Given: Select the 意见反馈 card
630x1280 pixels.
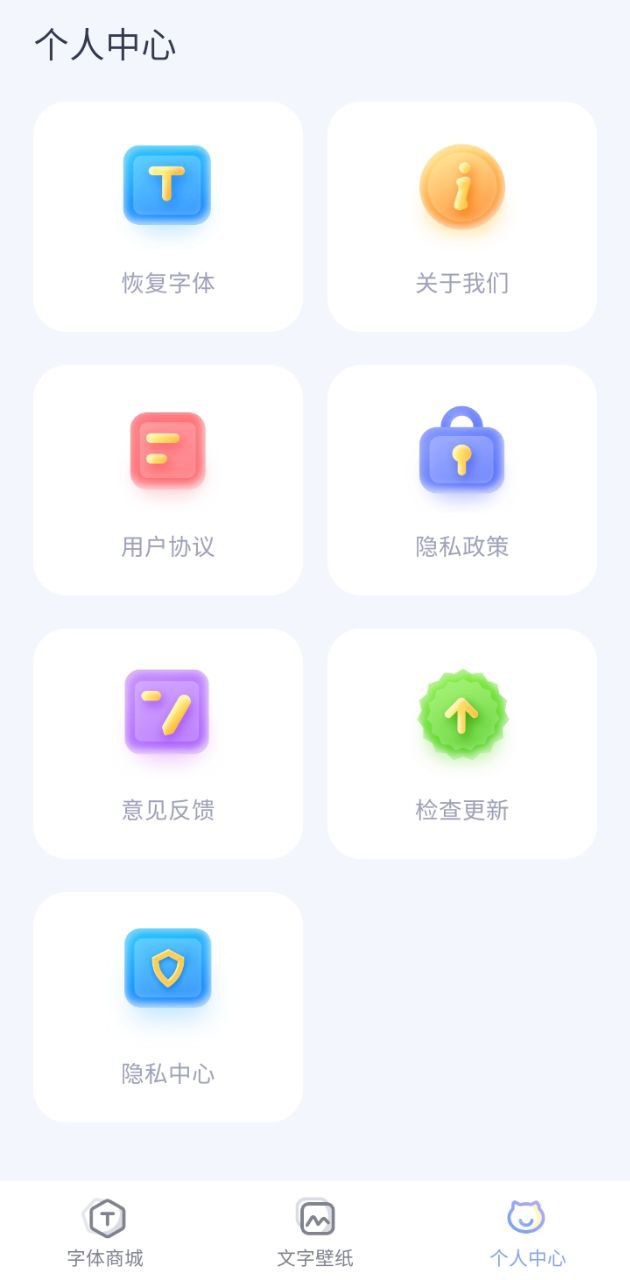Looking at the screenshot, I should 168,743.
